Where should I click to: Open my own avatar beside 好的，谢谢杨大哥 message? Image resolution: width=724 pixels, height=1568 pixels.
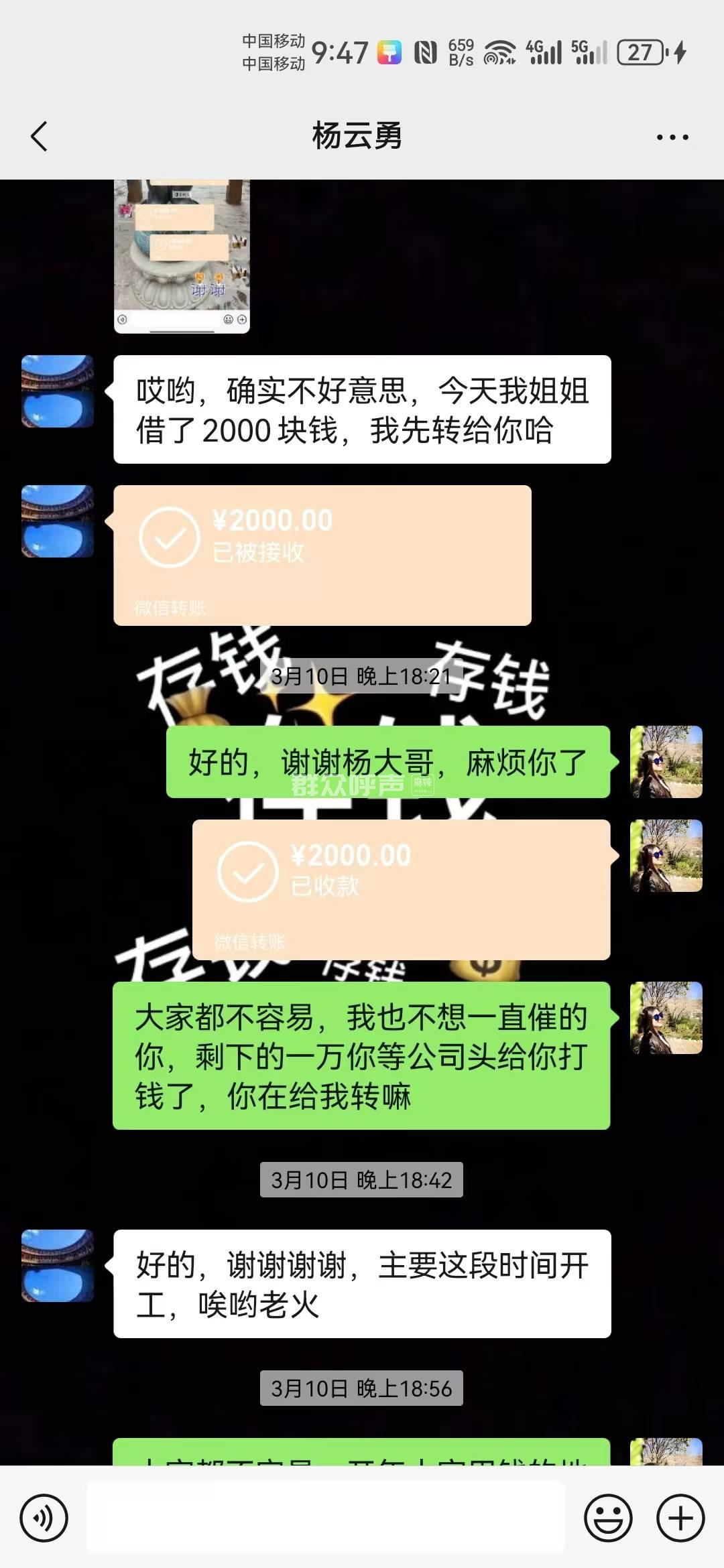(666, 762)
